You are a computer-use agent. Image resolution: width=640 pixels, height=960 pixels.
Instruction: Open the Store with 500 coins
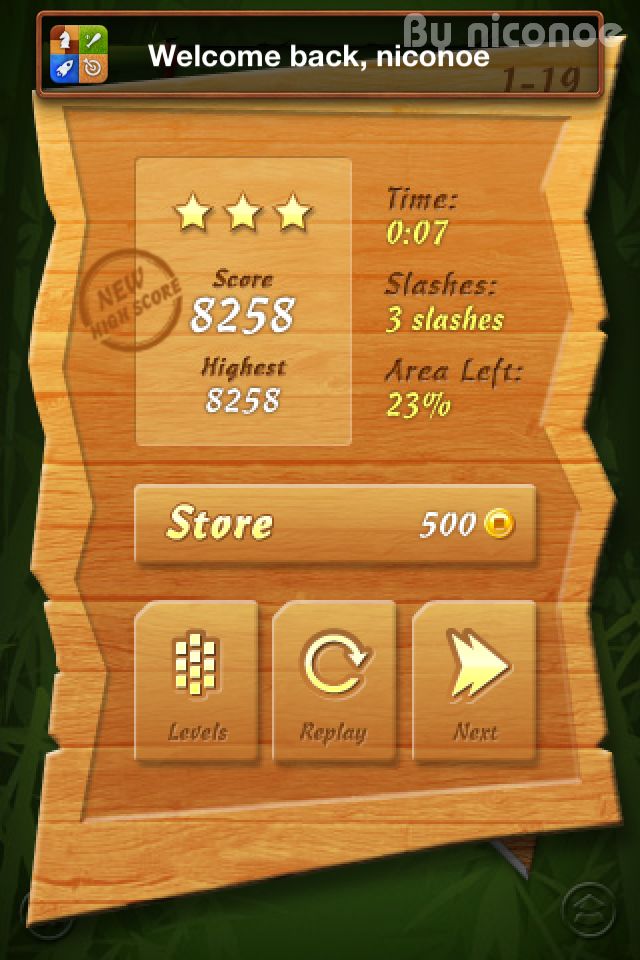[335, 524]
